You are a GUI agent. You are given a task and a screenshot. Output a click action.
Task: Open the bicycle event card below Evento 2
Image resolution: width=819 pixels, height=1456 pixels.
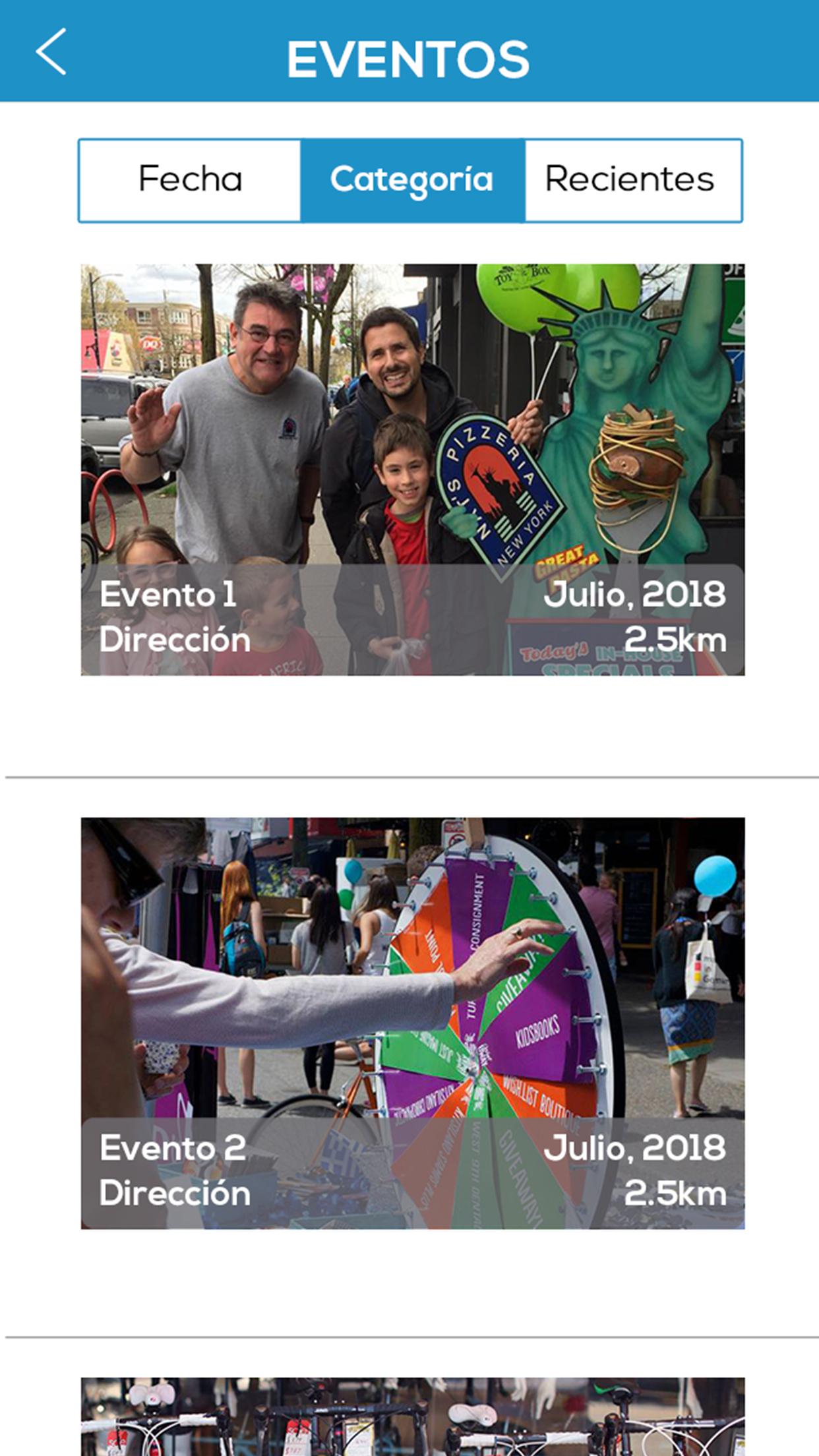click(413, 1416)
